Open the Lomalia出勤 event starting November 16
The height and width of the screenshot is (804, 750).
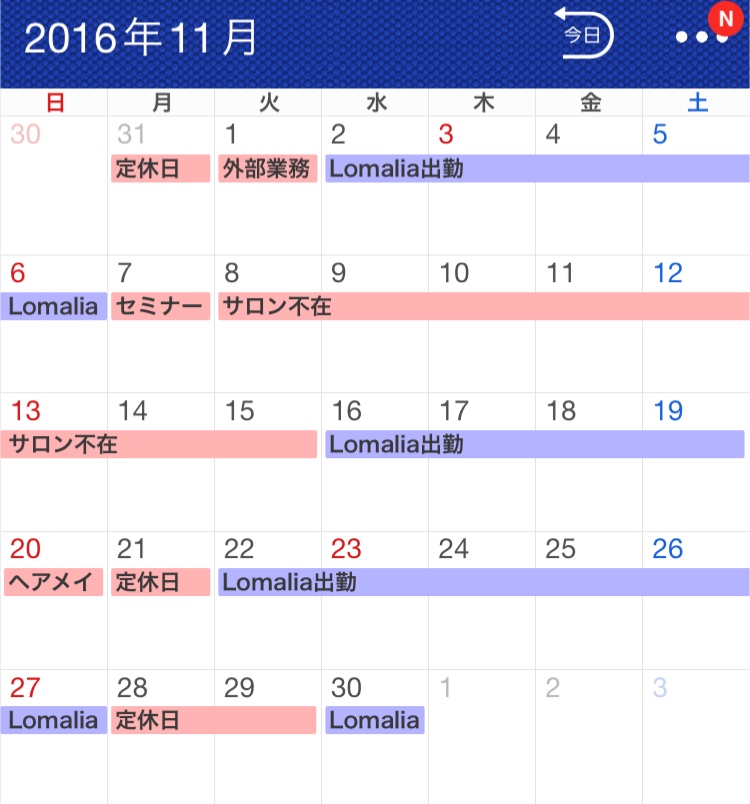(x=534, y=444)
